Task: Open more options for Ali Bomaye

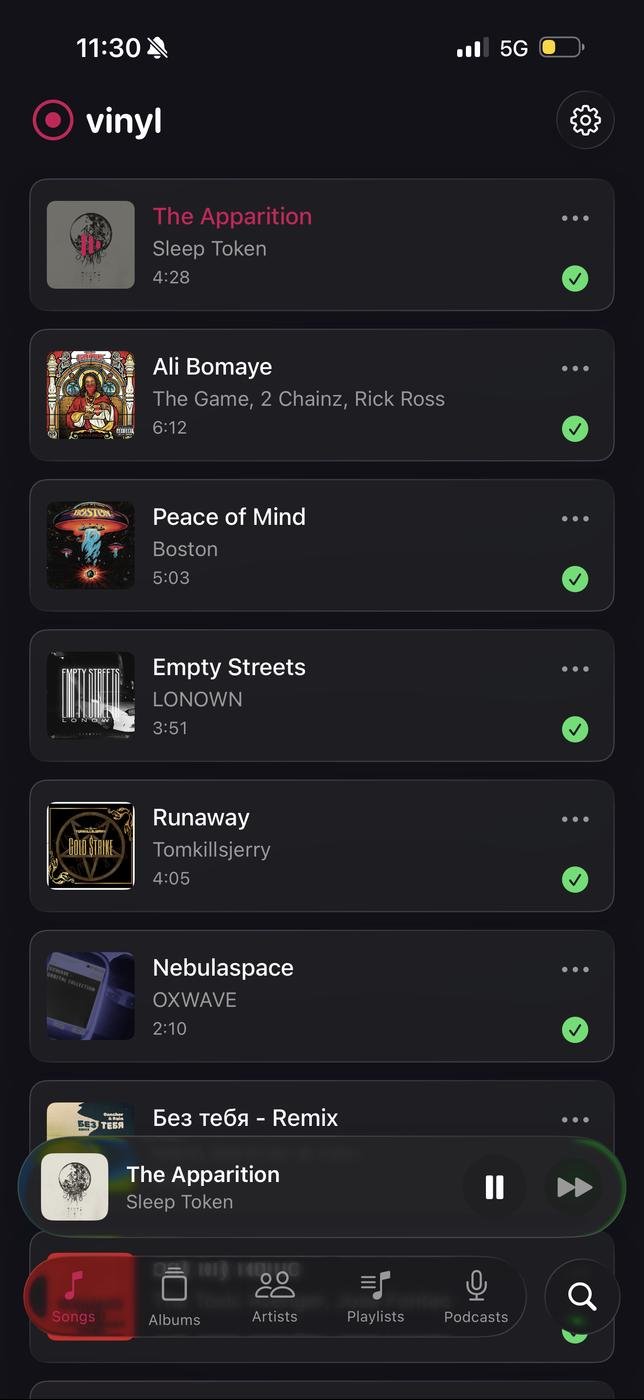Action: click(x=575, y=368)
